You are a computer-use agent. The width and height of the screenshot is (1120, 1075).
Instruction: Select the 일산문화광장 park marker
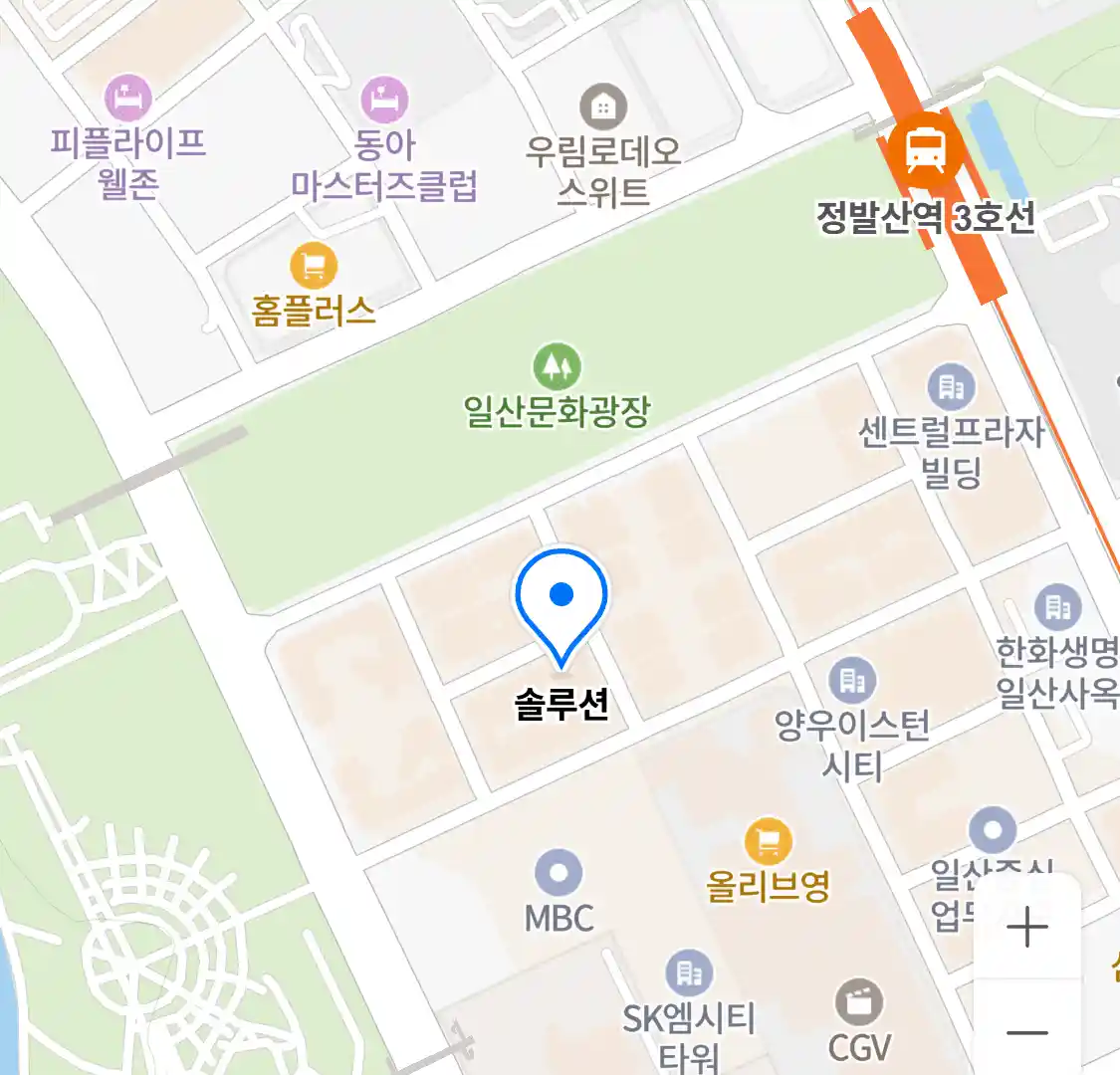tap(557, 366)
